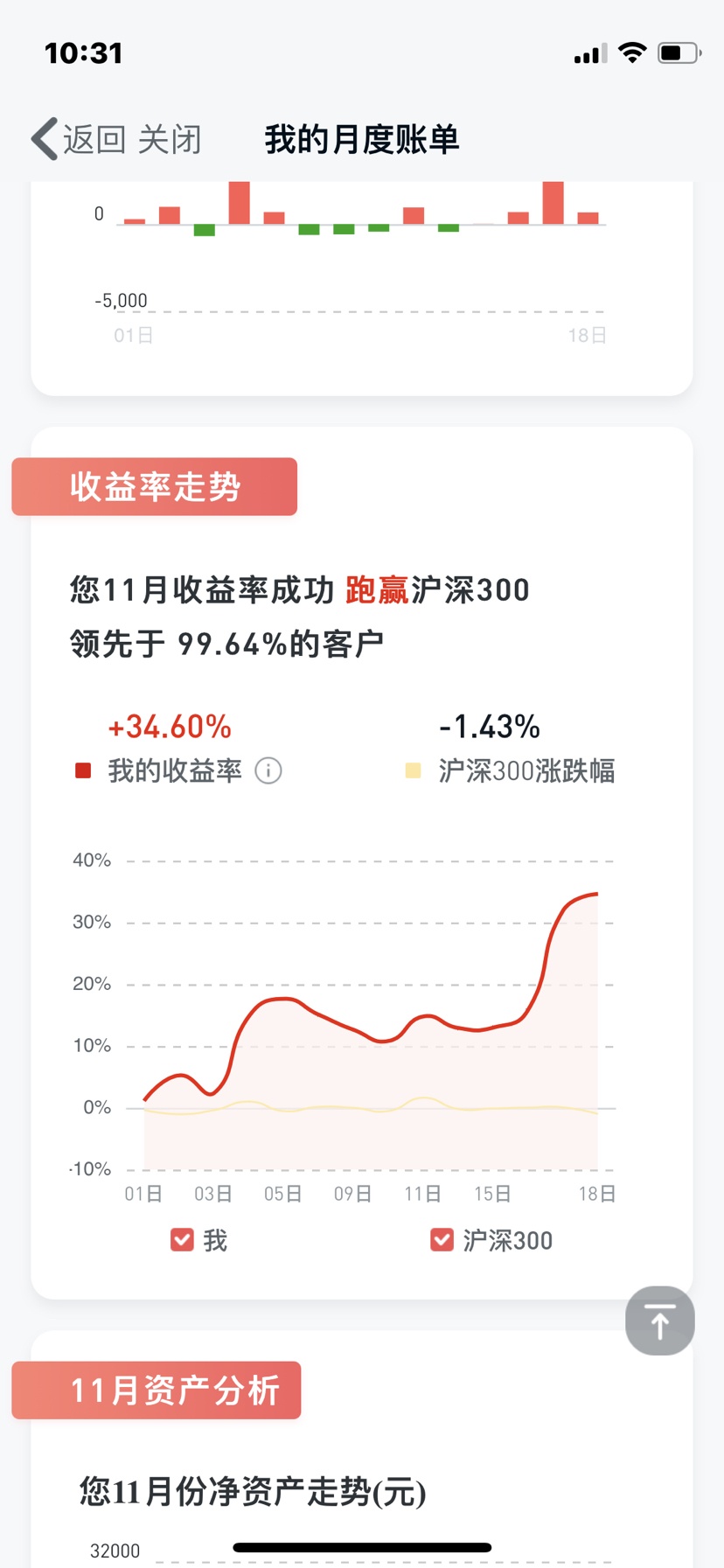Go back with the 返回 button

tap(79, 139)
